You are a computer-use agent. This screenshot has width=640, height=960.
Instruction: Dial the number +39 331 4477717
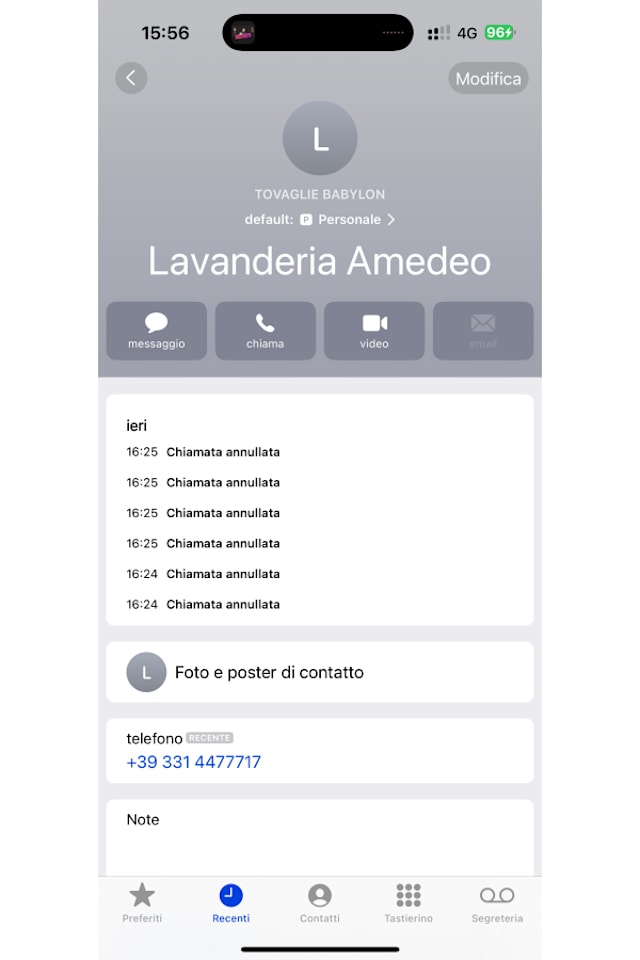(x=193, y=762)
